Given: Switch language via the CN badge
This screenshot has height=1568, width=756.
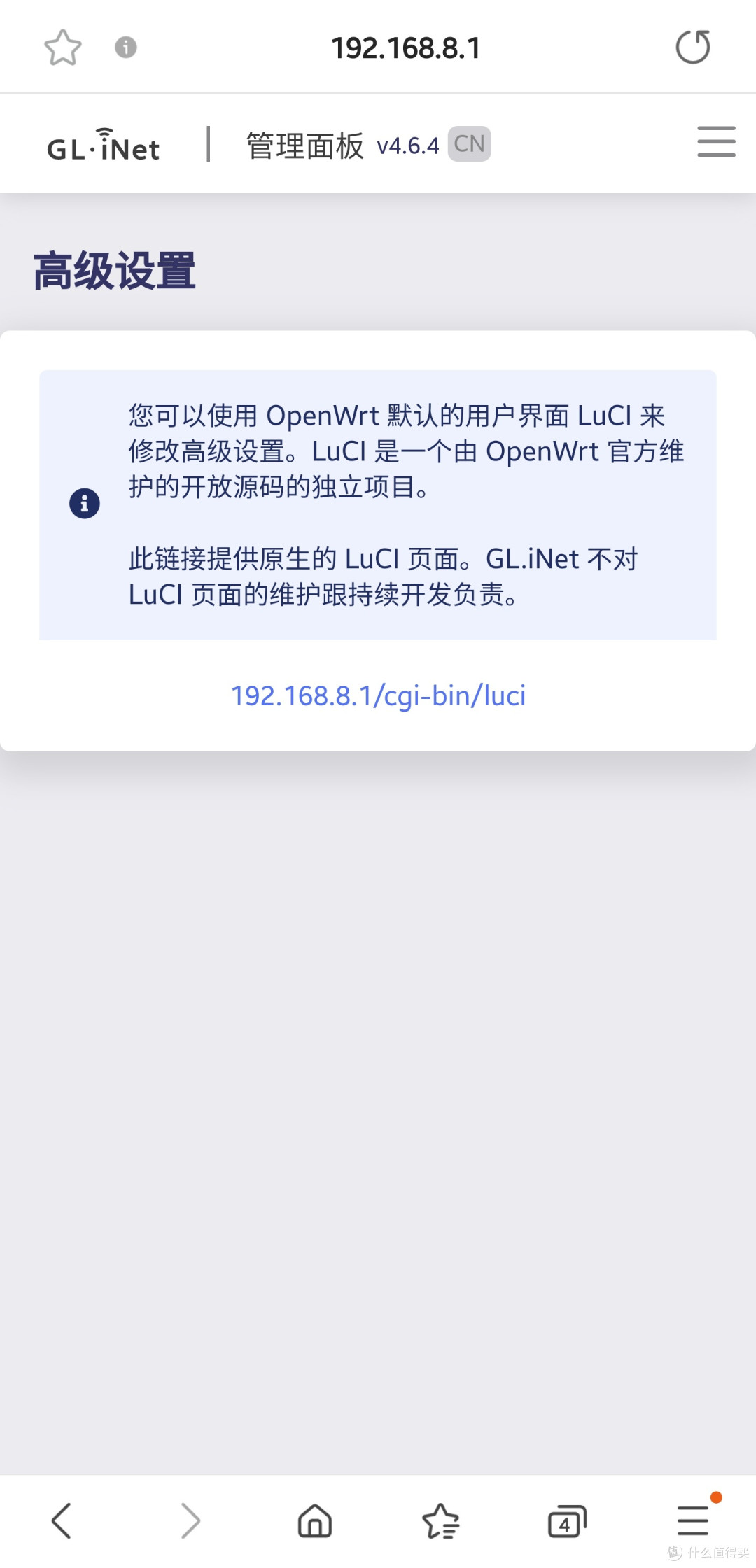Looking at the screenshot, I should click(469, 143).
